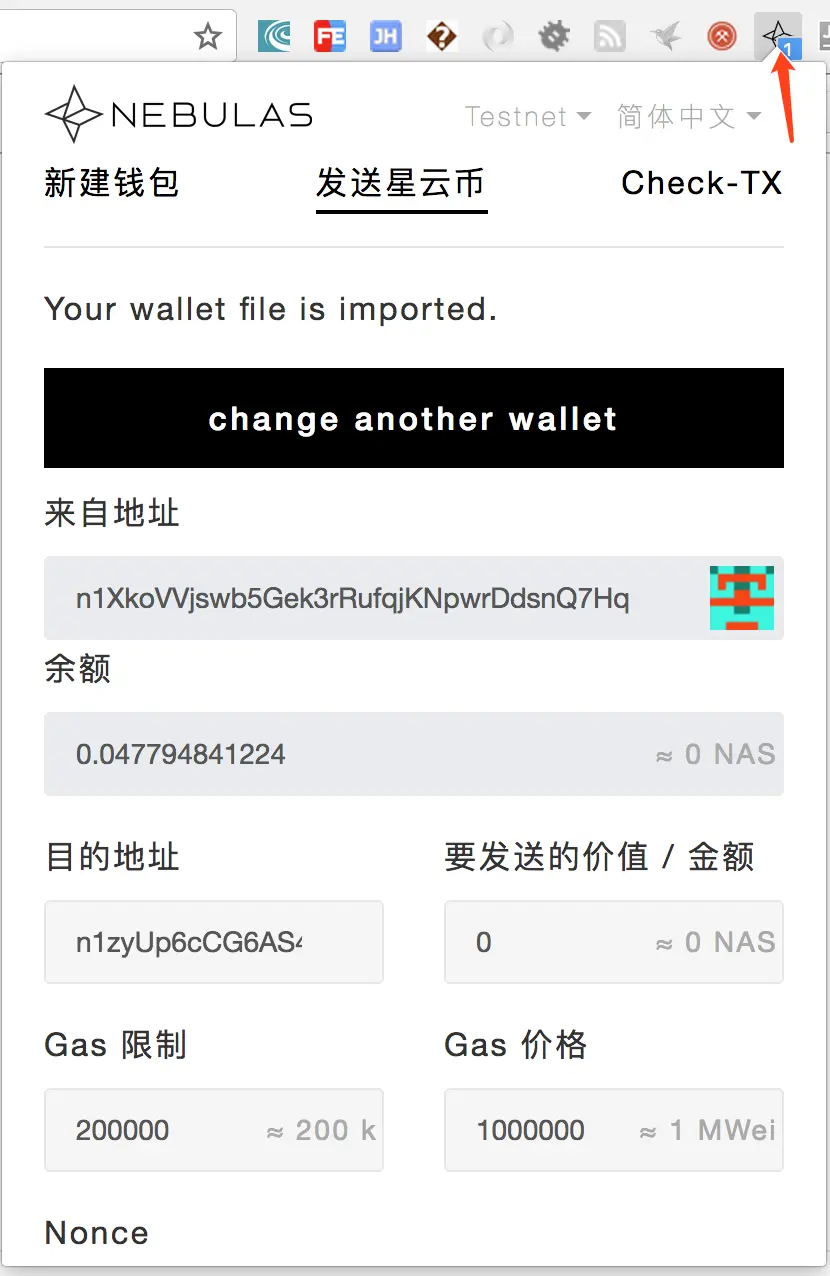Switch to the 新建钱包 tab

[112, 183]
